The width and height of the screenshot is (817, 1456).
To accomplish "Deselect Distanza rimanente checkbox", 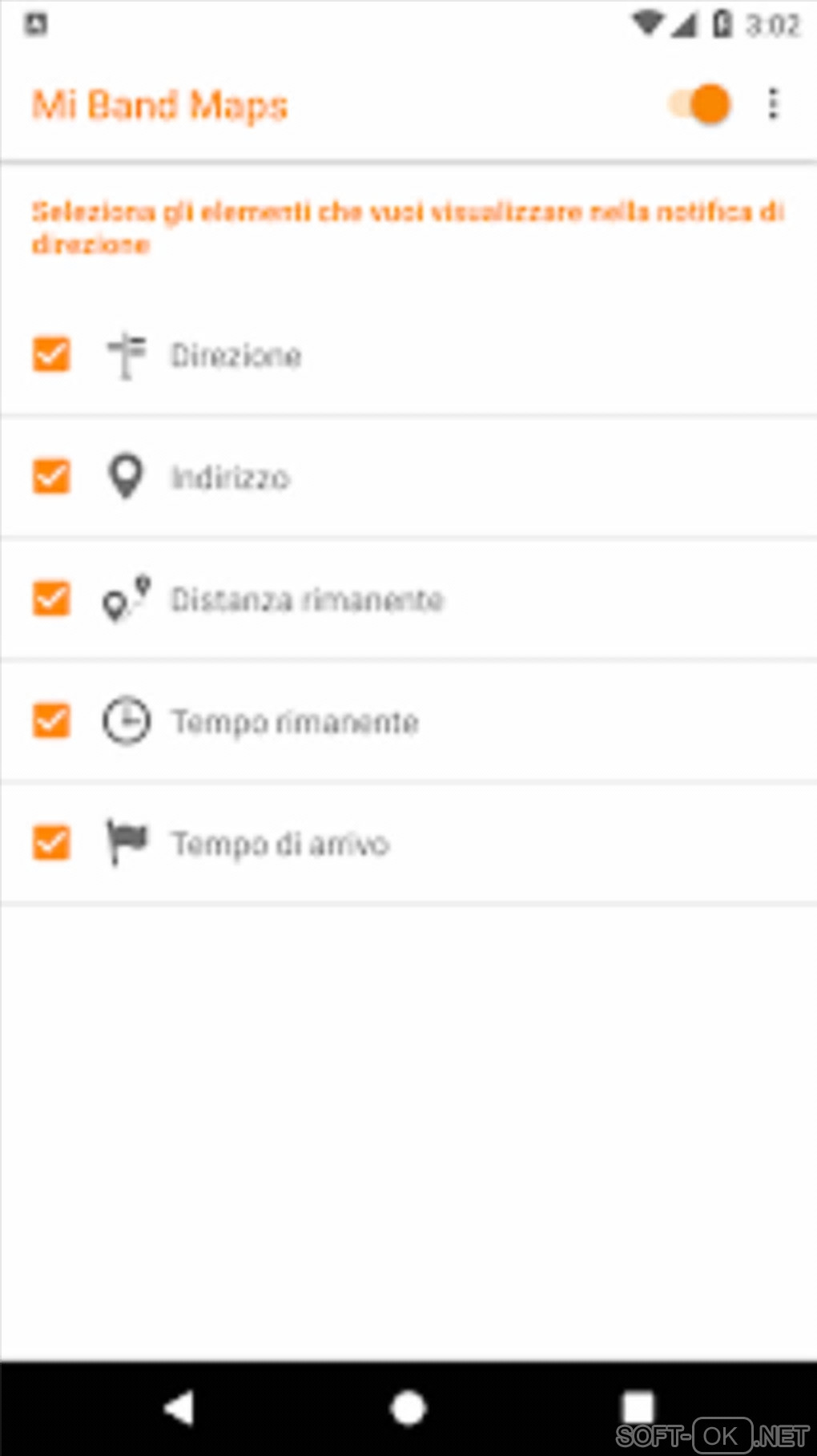I will click(x=51, y=599).
